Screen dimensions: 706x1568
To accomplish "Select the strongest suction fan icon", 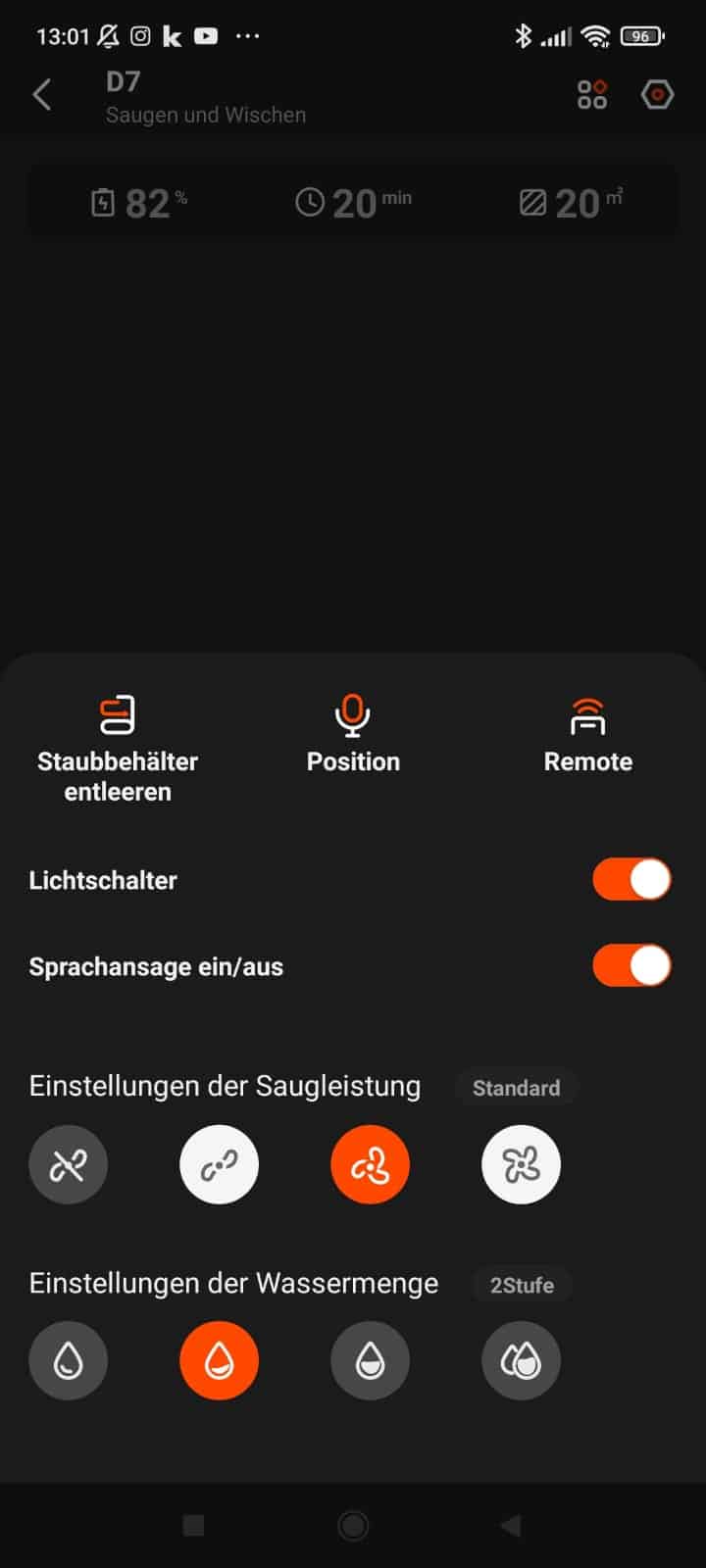I will pyautogui.click(x=521, y=1164).
